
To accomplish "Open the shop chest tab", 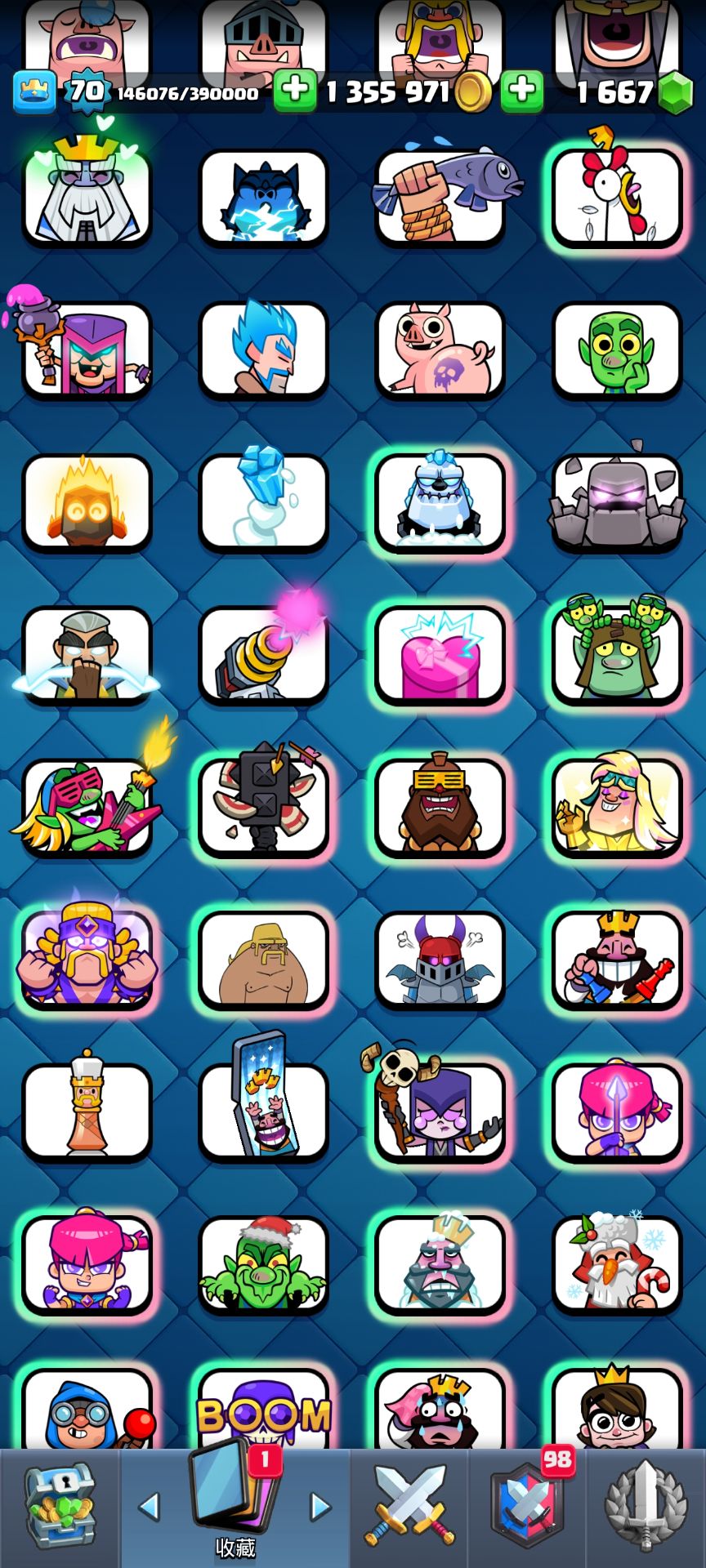I will (60, 1507).
